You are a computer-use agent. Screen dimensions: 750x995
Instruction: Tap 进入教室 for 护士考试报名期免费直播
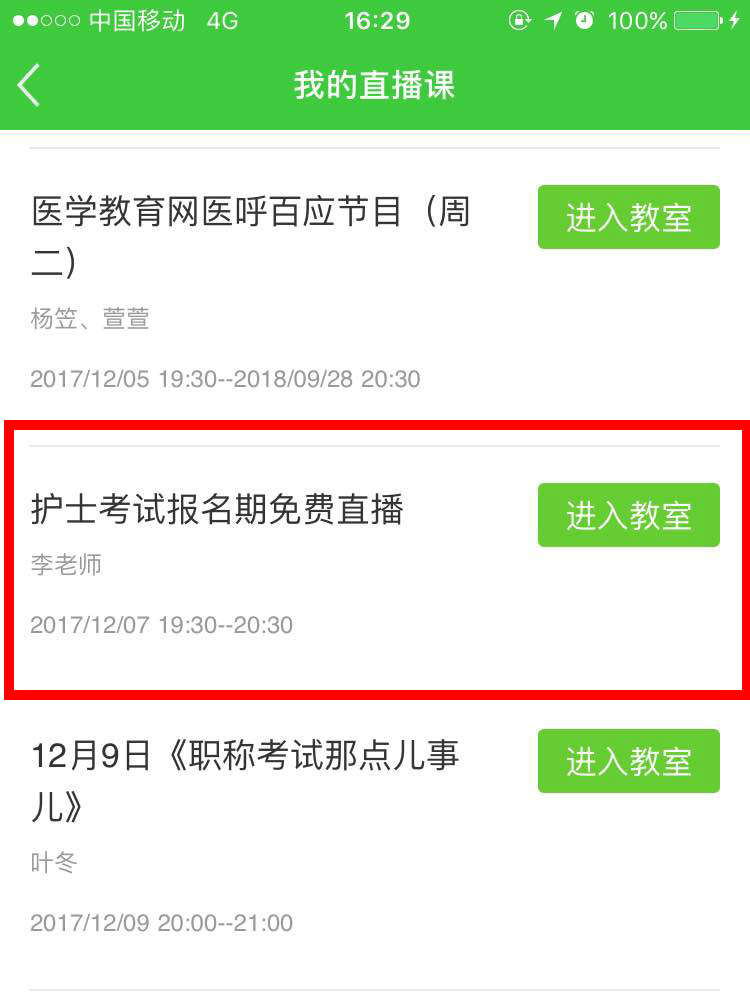628,515
